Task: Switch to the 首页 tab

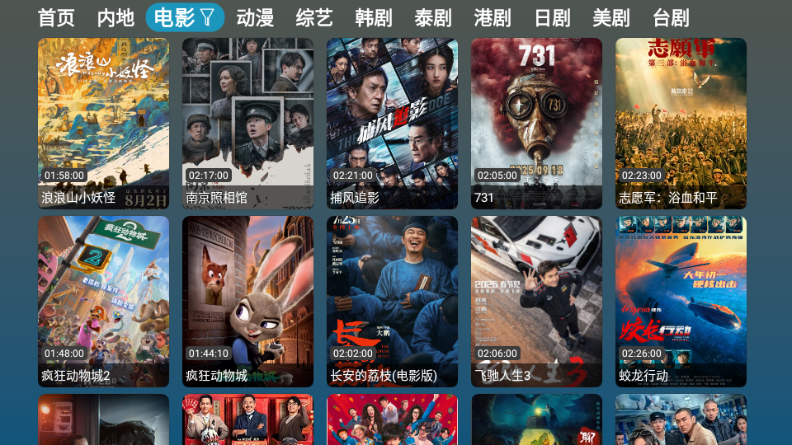Action: 56,18
